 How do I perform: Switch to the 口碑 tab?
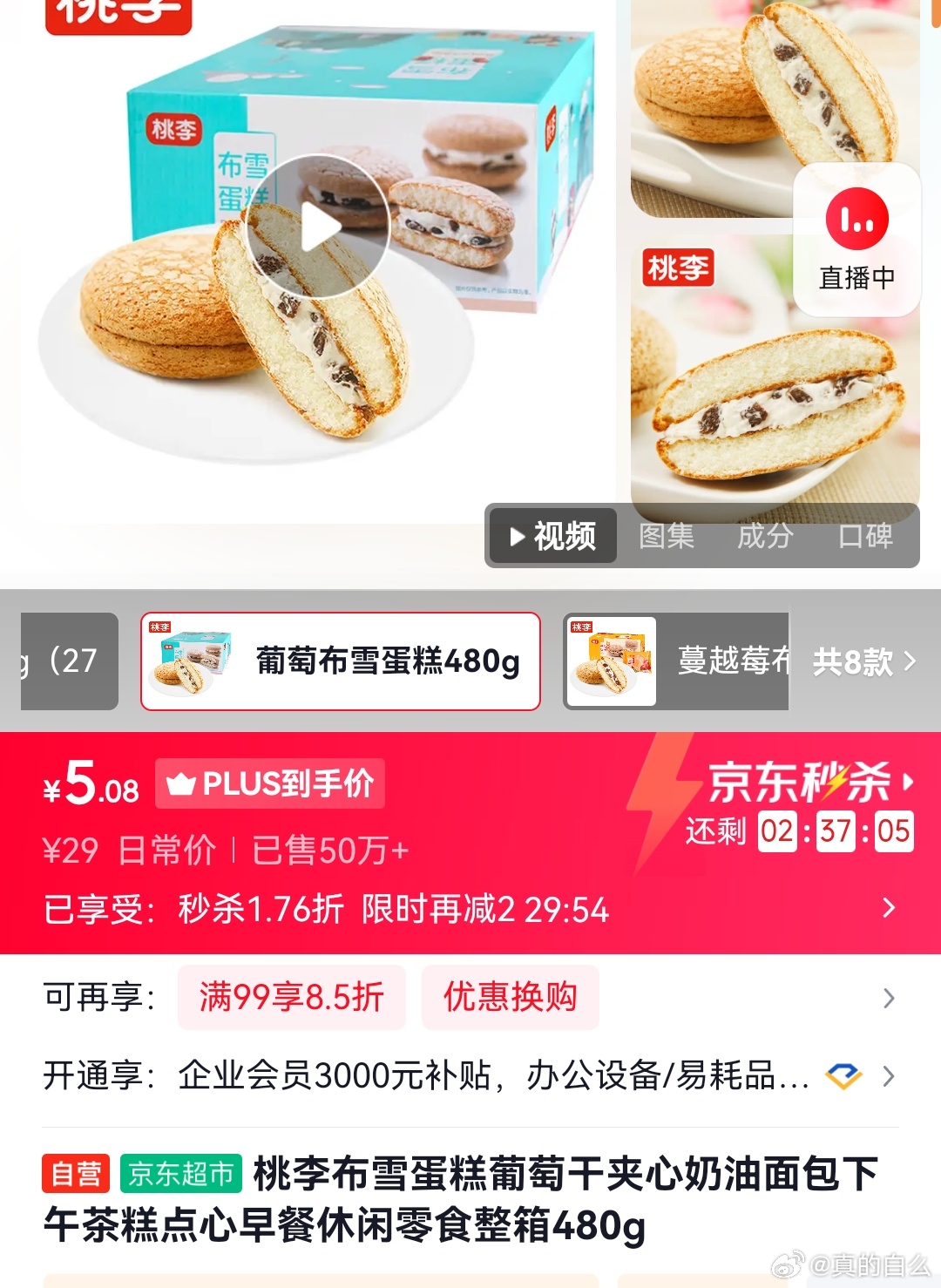865,536
